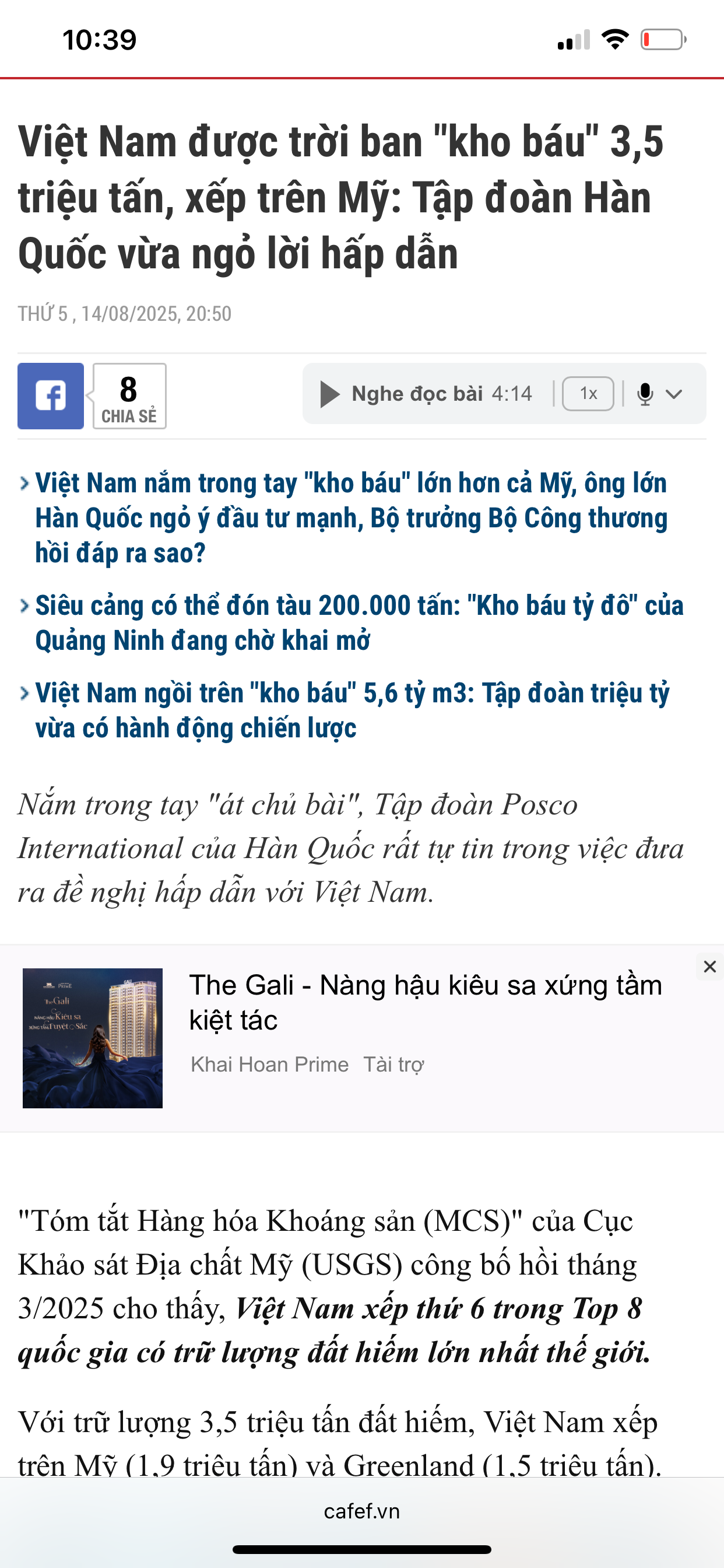Viewport: 724px width, 1568px height.
Task: Open the "kho báu" 5,6 tỷ m3 article
Action: [352, 710]
